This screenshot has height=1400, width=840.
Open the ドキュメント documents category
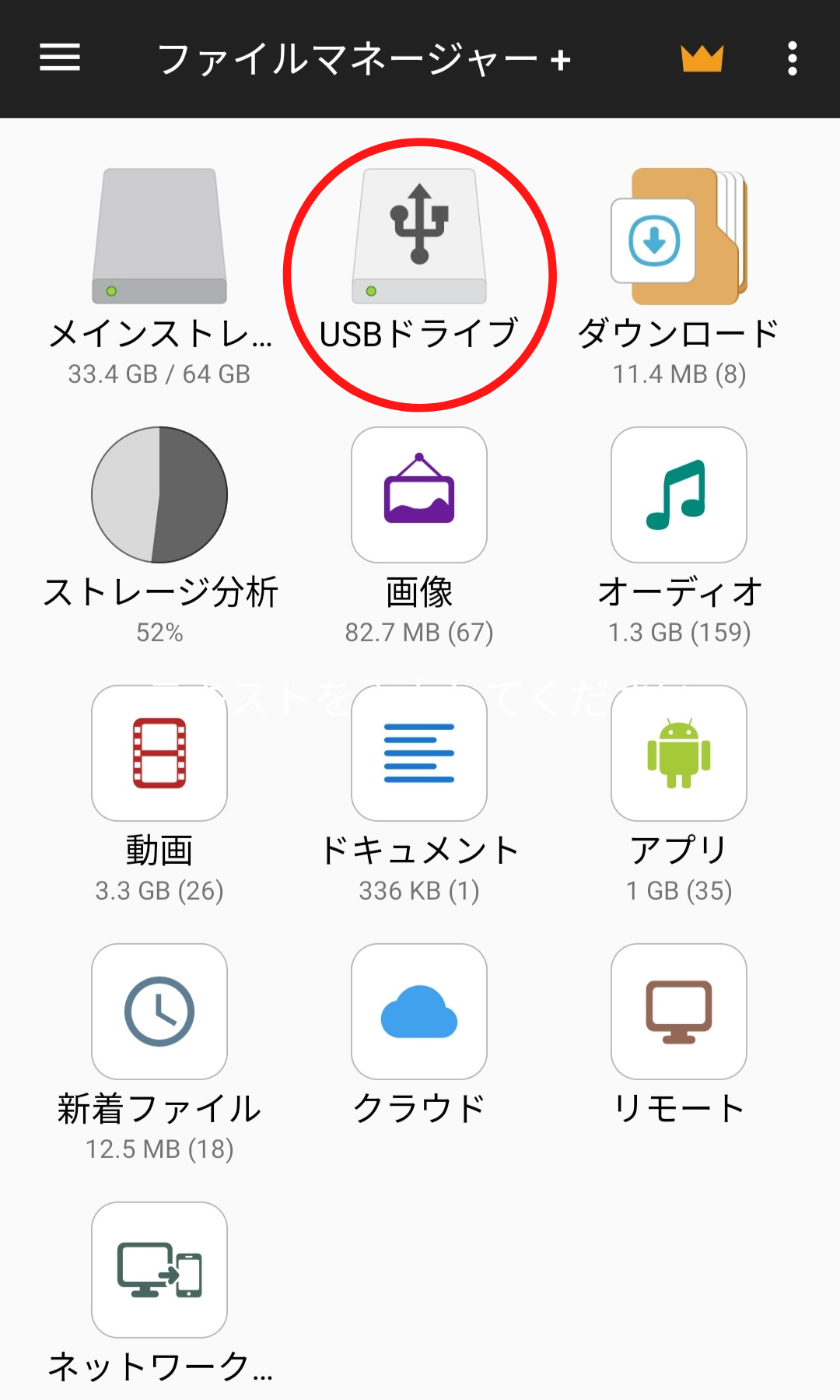pyautogui.click(x=419, y=753)
